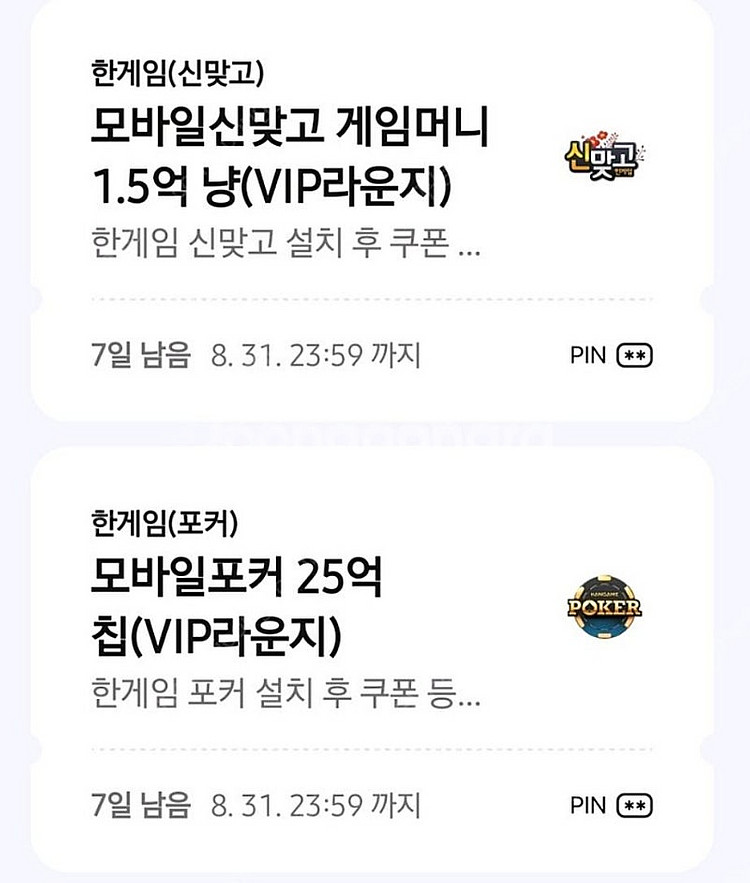The image size is (750, 883).
Task: Click the asterisk symbol beside lower PIN
Action: (634, 803)
